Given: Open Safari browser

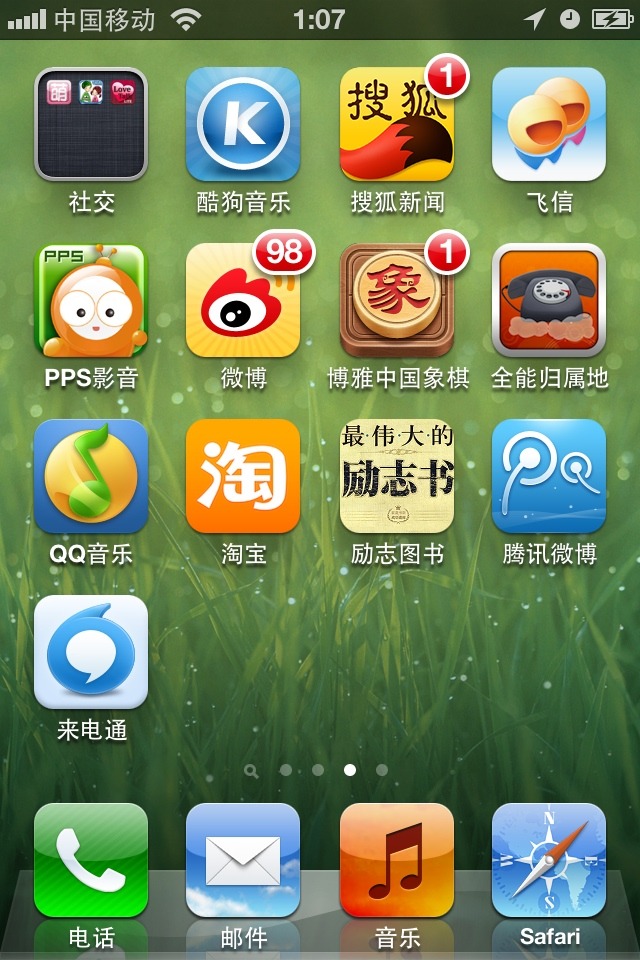Looking at the screenshot, I should pos(549,860).
